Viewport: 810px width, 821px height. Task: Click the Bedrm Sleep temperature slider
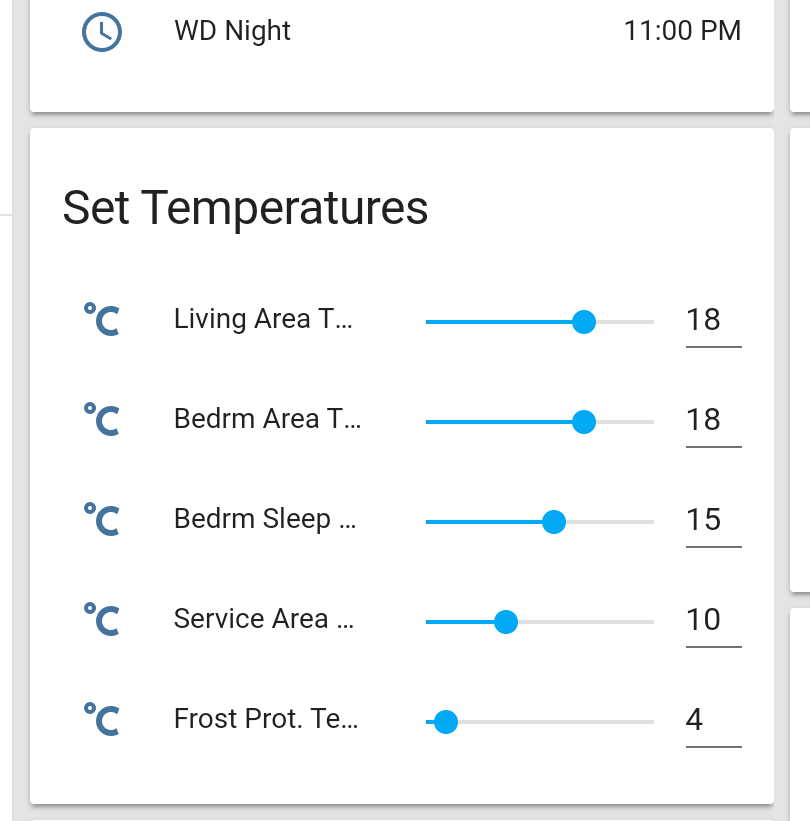click(x=553, y=522)
